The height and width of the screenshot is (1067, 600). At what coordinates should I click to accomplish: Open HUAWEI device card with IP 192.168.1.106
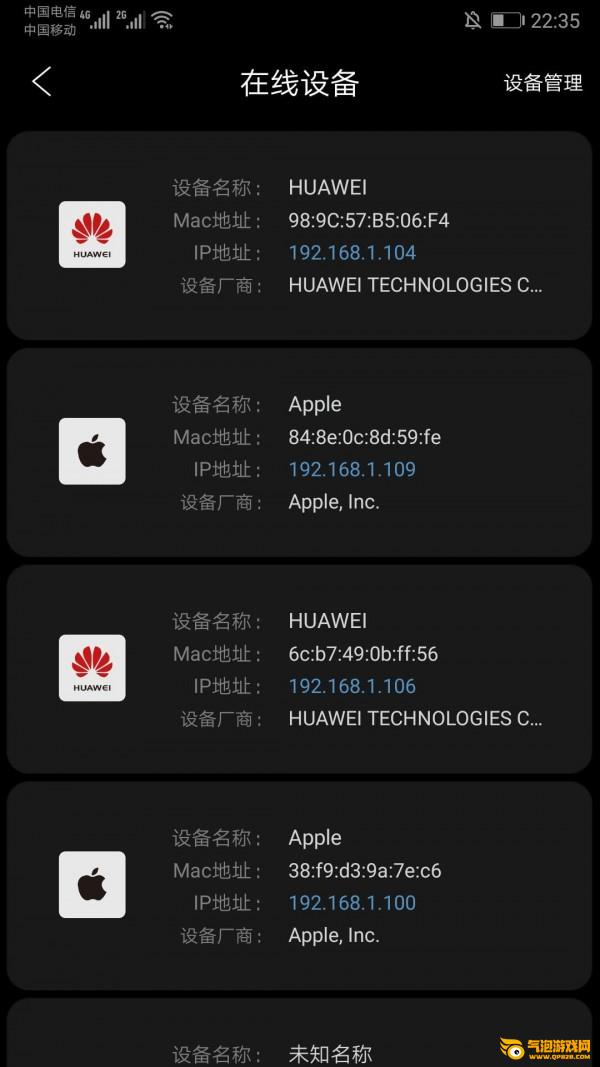pos(299,669)
